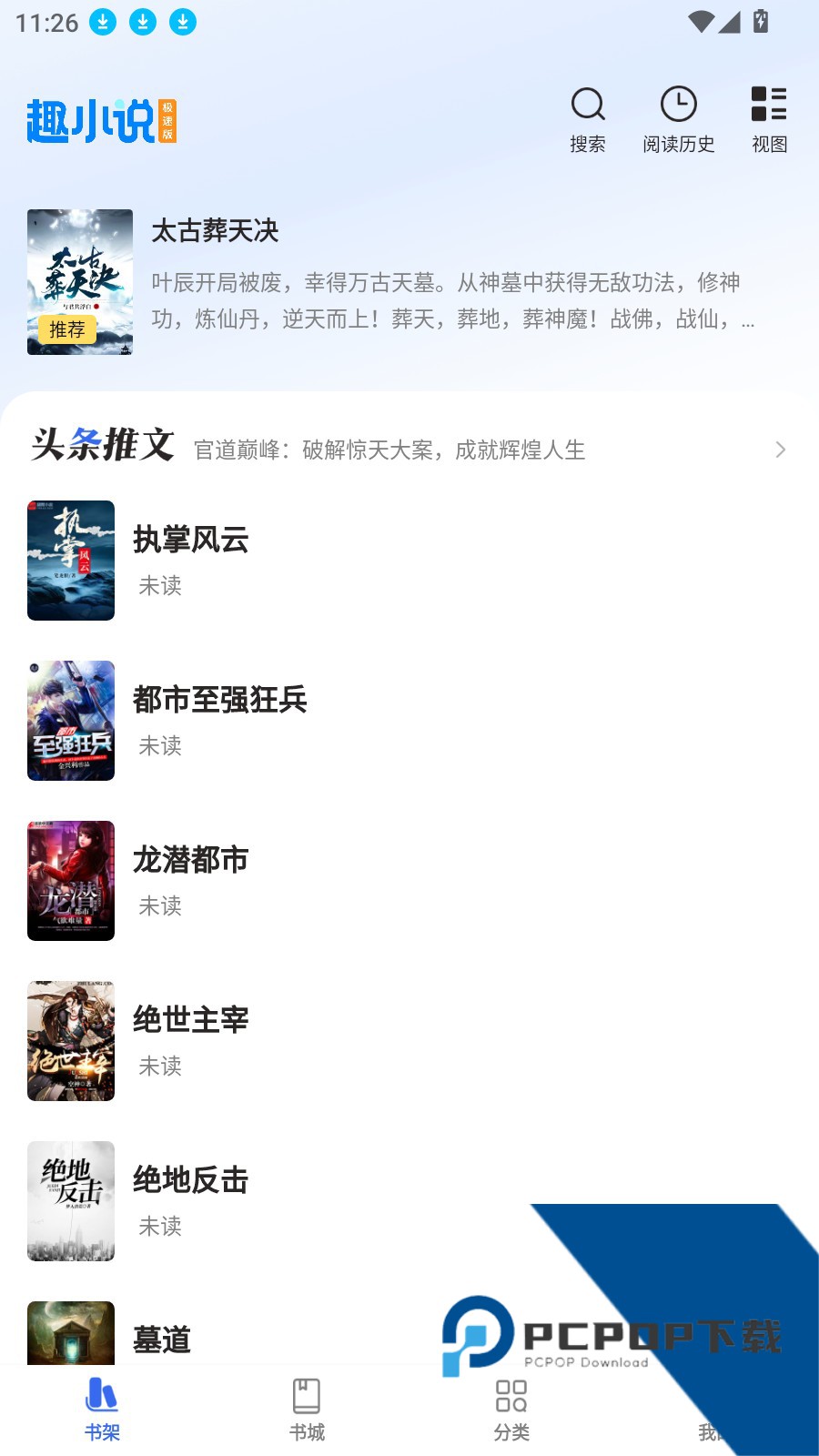Open the headline link 官道巅峰：破解惊天大案

coord(391,450)
